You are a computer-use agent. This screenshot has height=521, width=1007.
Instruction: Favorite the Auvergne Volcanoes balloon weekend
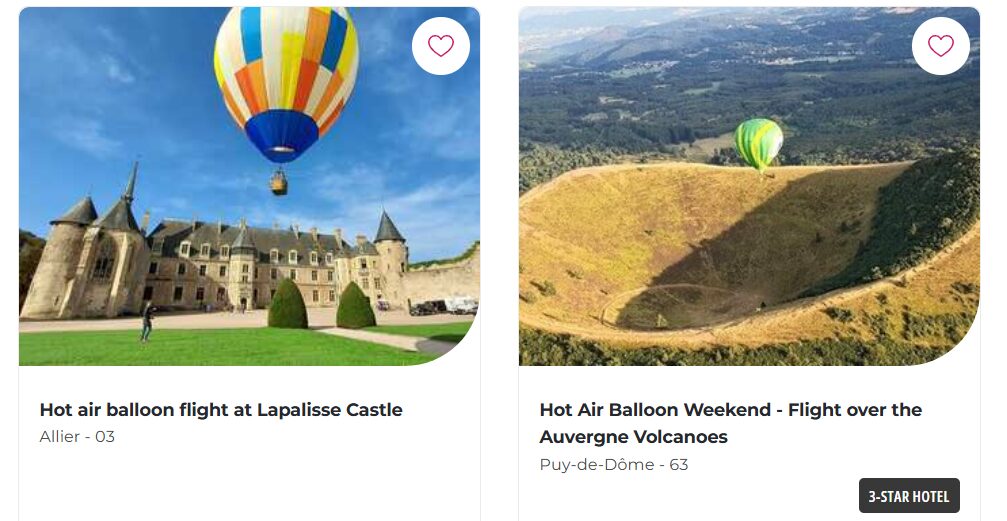click(940, 46)
